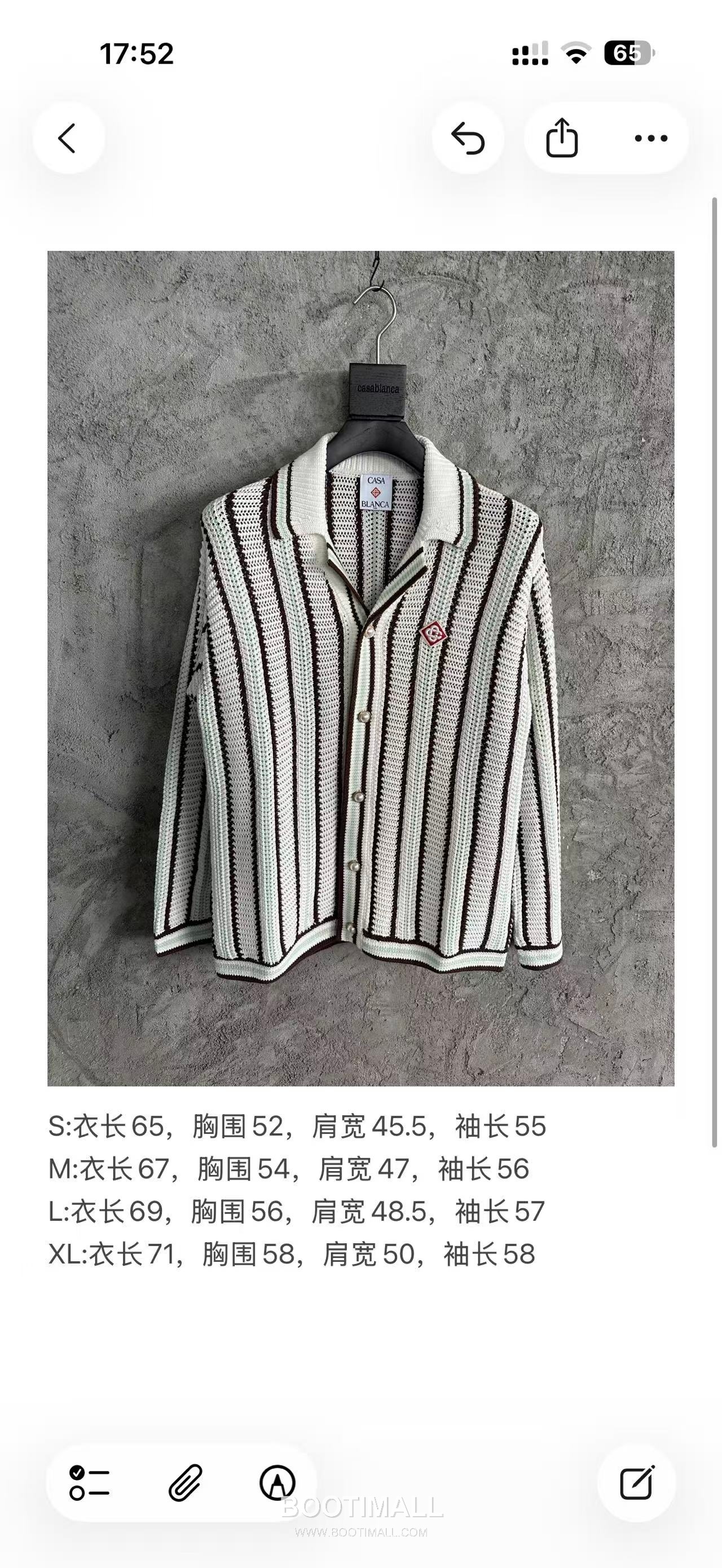This screenshot has height=1568, width=722.
Task: Undo the last action
Action: point(469,139)
